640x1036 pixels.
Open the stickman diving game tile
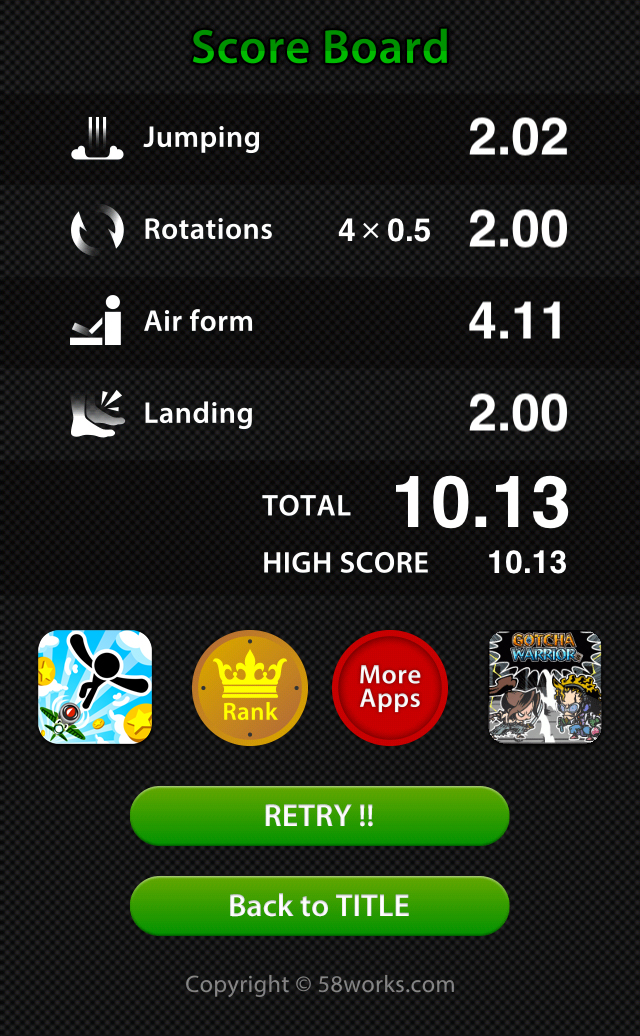coord(95,688)
